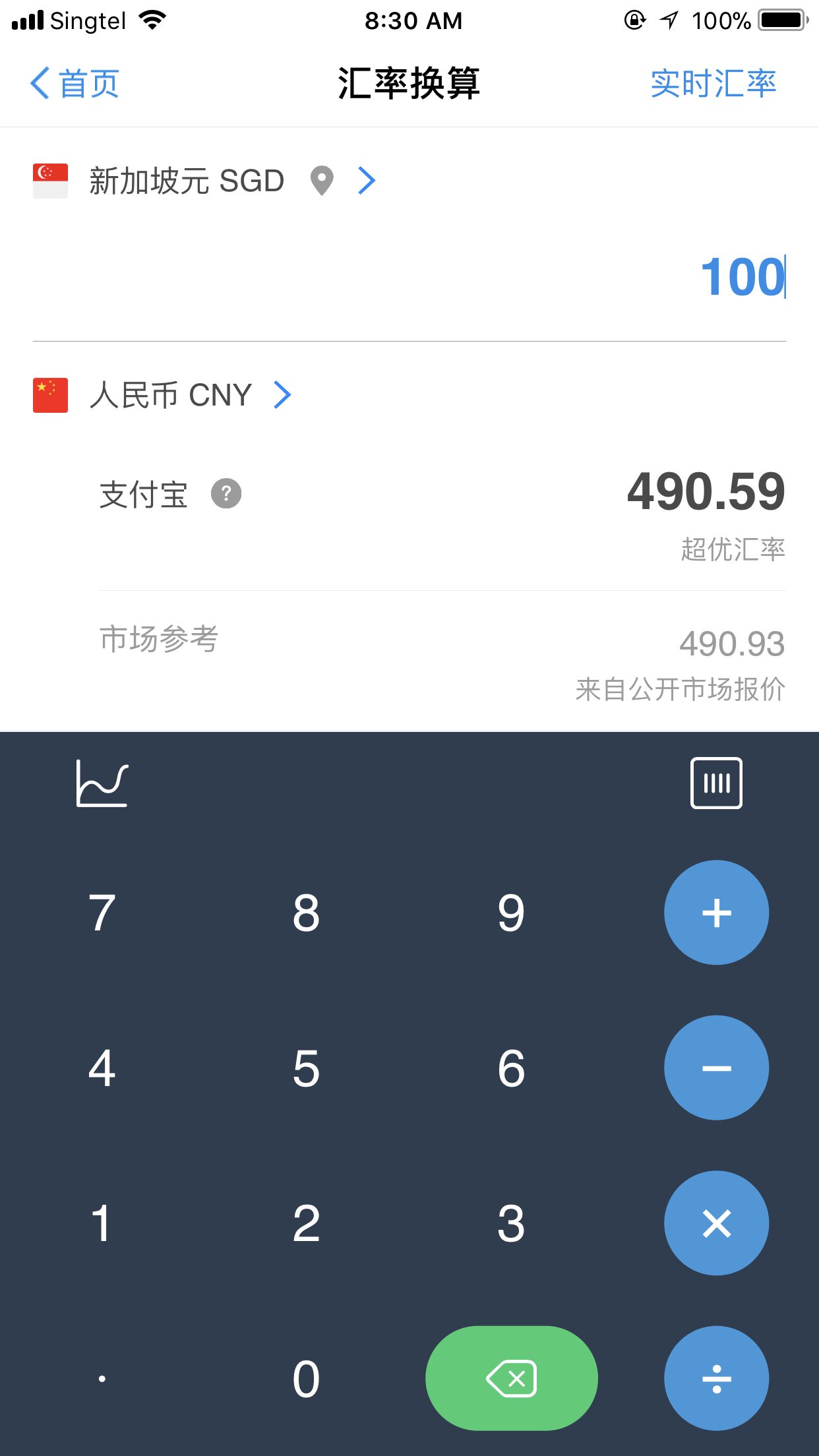The image size is (819, 1456).
Task: Select the plus operator
Action: tap(716, 913)
